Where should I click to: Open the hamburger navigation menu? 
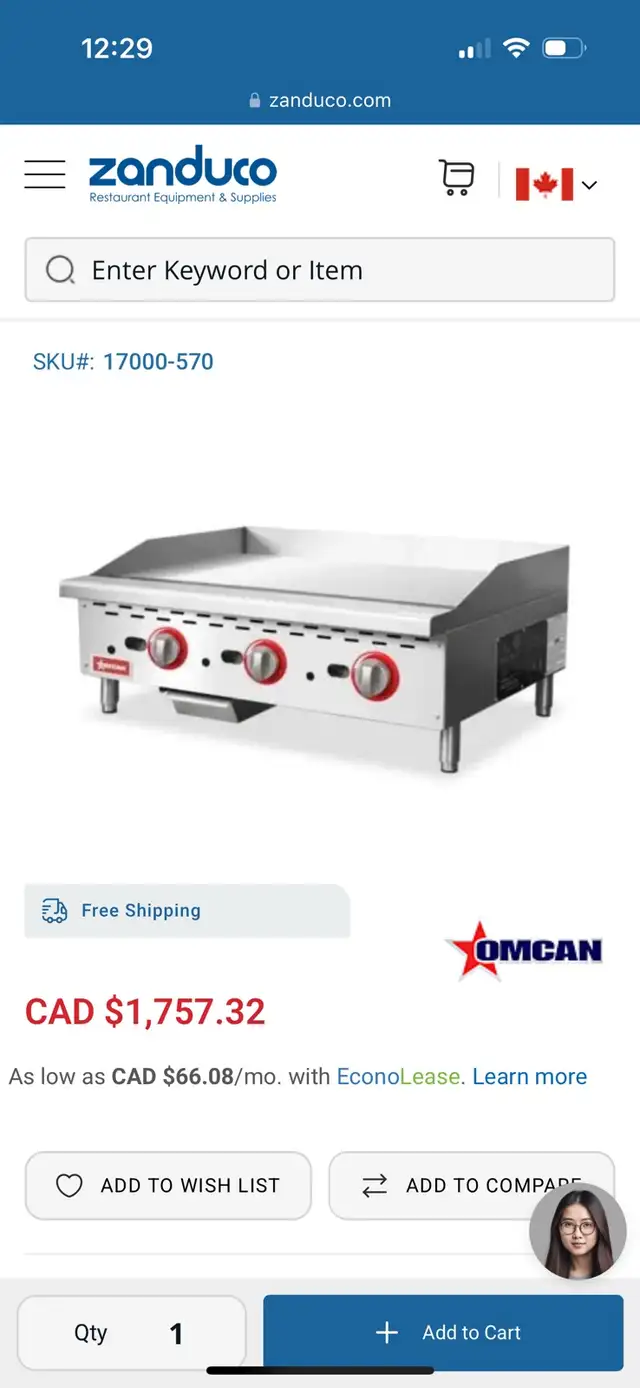pyautogui.click(x=45, y=175)
